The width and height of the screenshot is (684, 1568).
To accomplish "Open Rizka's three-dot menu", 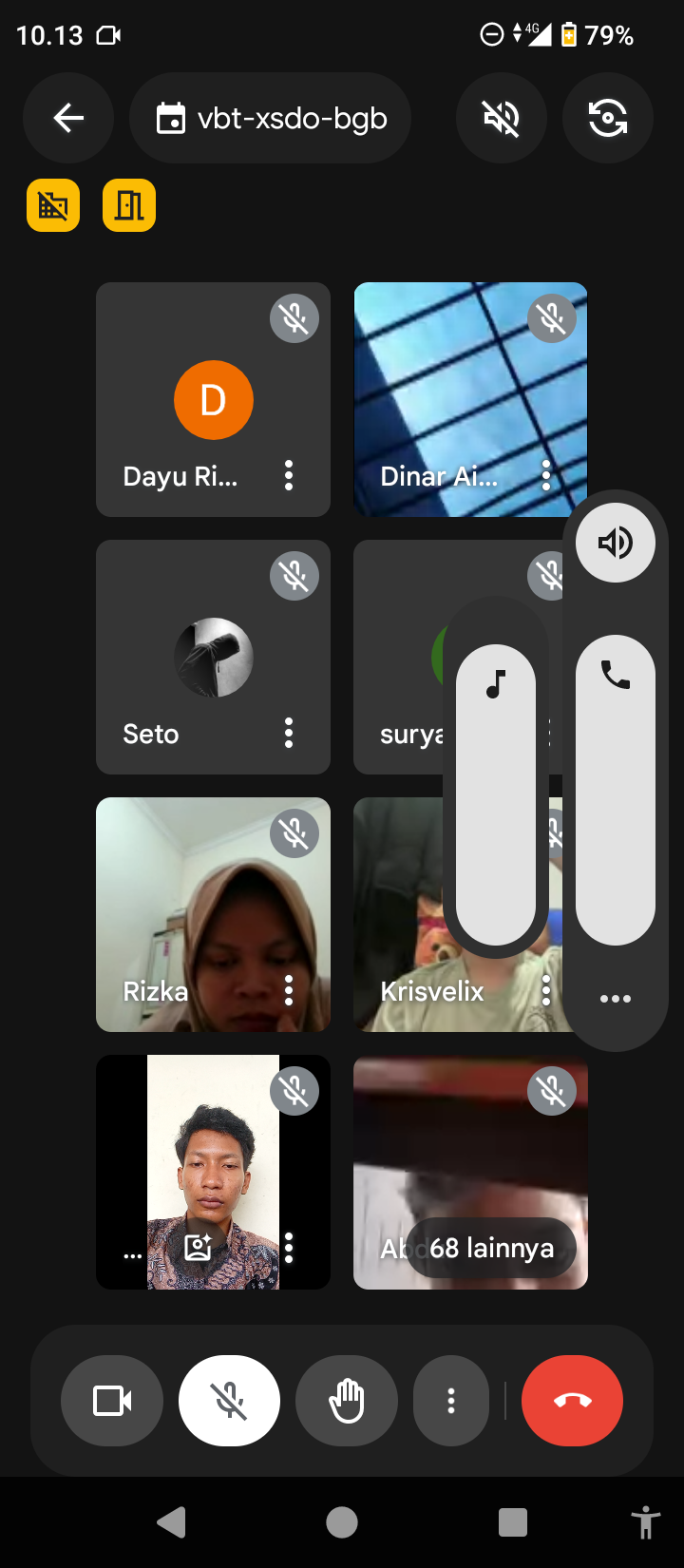I will (x=289, y=990).
